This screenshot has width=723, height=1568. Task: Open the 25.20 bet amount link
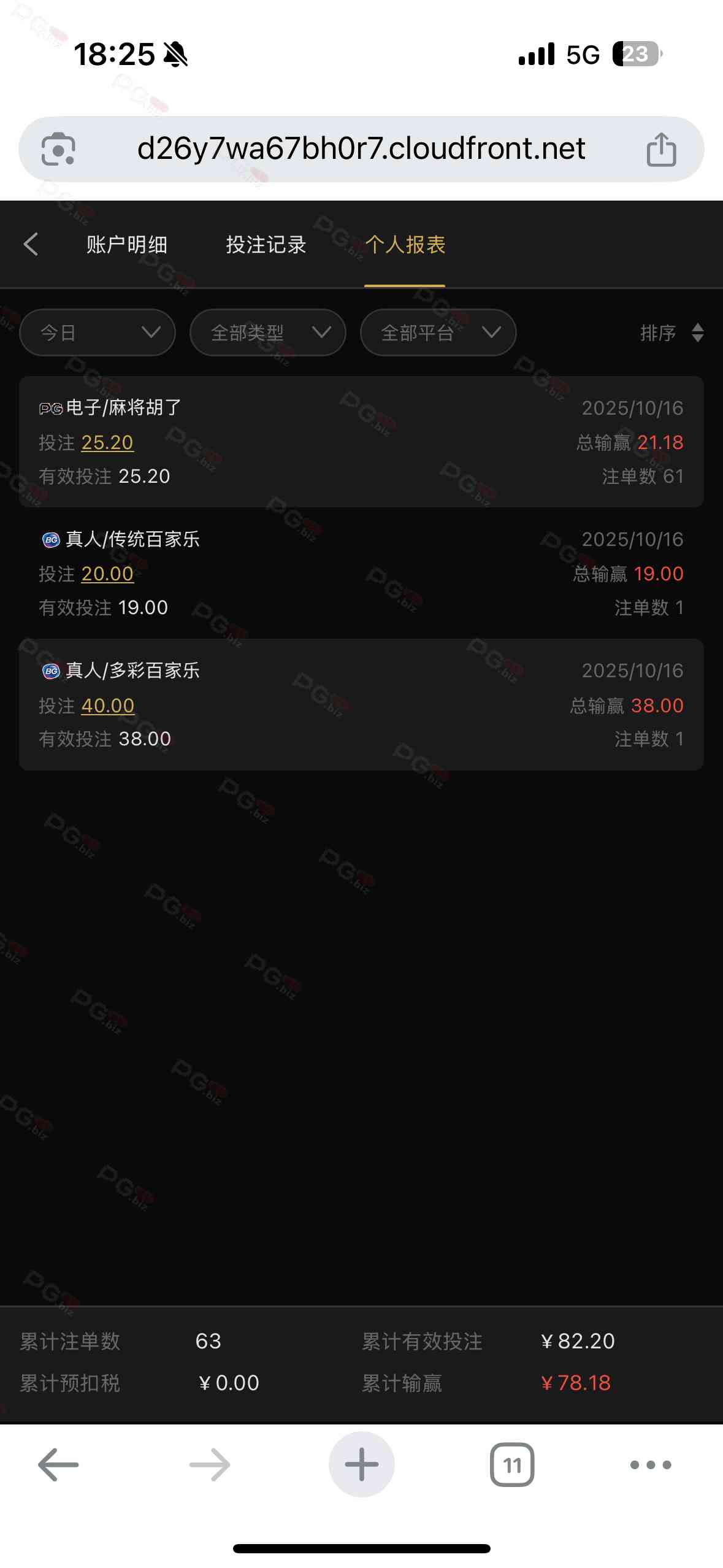(107, 442)
